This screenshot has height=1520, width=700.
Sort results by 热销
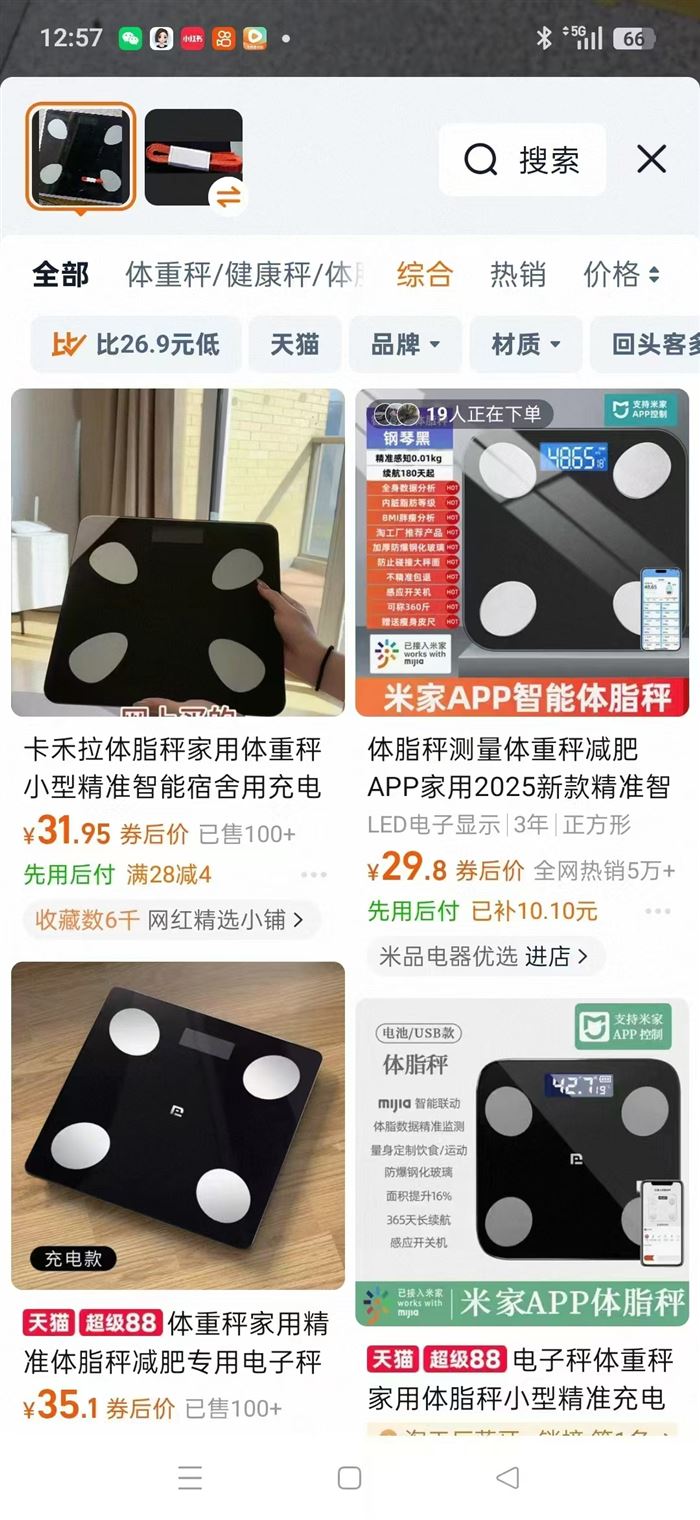(517, 274)
